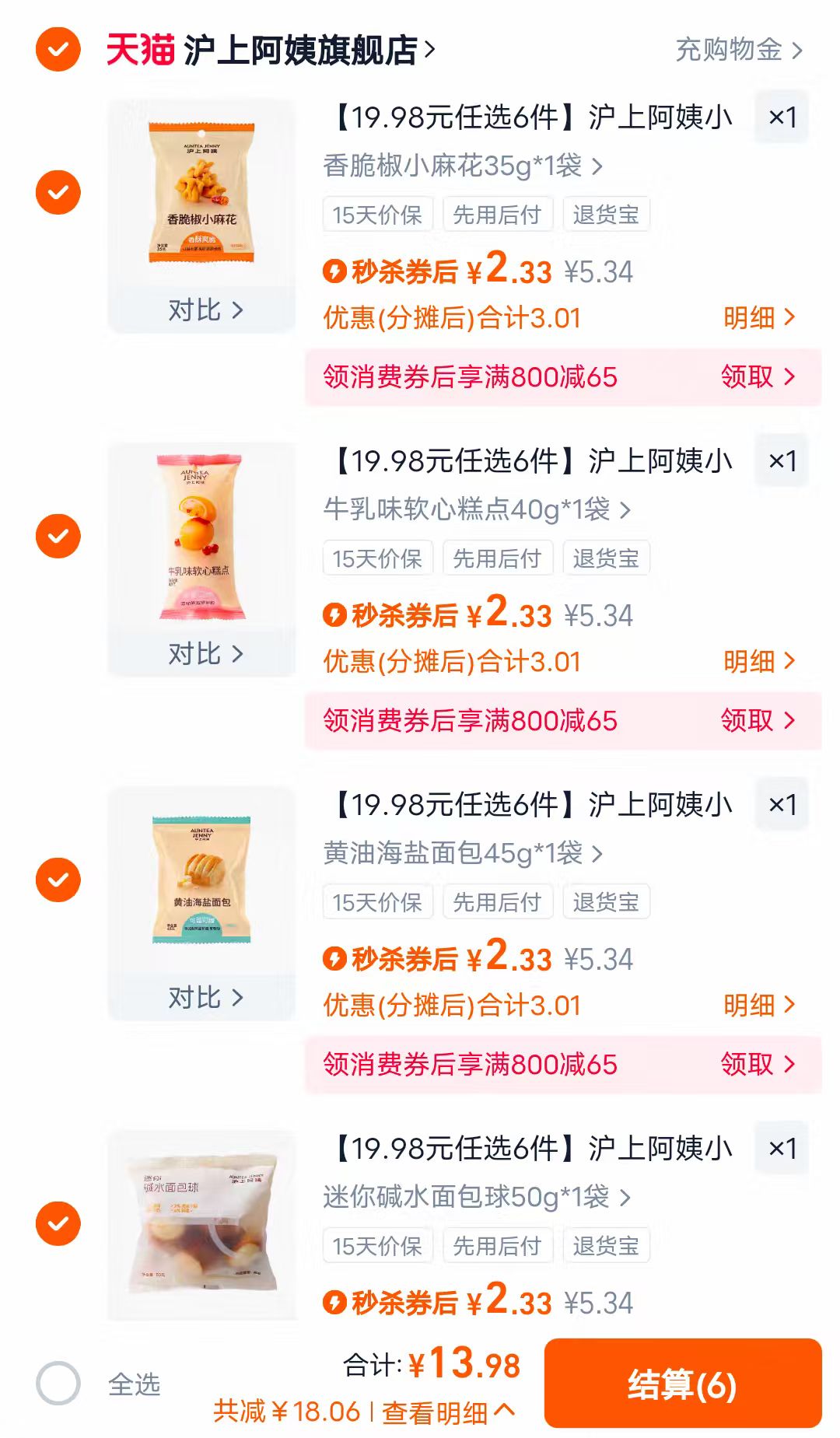Click the Tmall (天猫) logo
Screen dimensions: 840x1438
[x=142, y=48]
